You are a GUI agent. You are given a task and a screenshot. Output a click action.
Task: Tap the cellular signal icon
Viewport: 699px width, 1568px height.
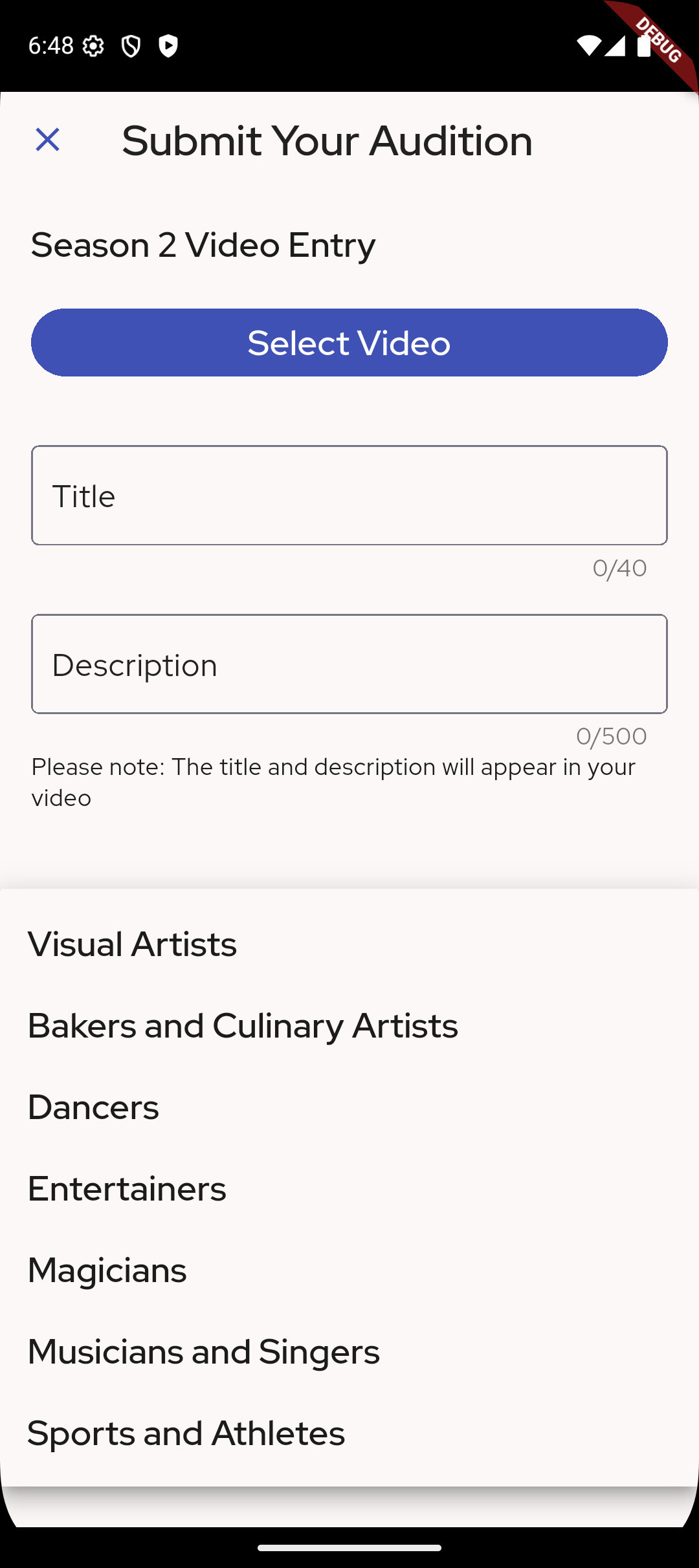pos(616,46)
